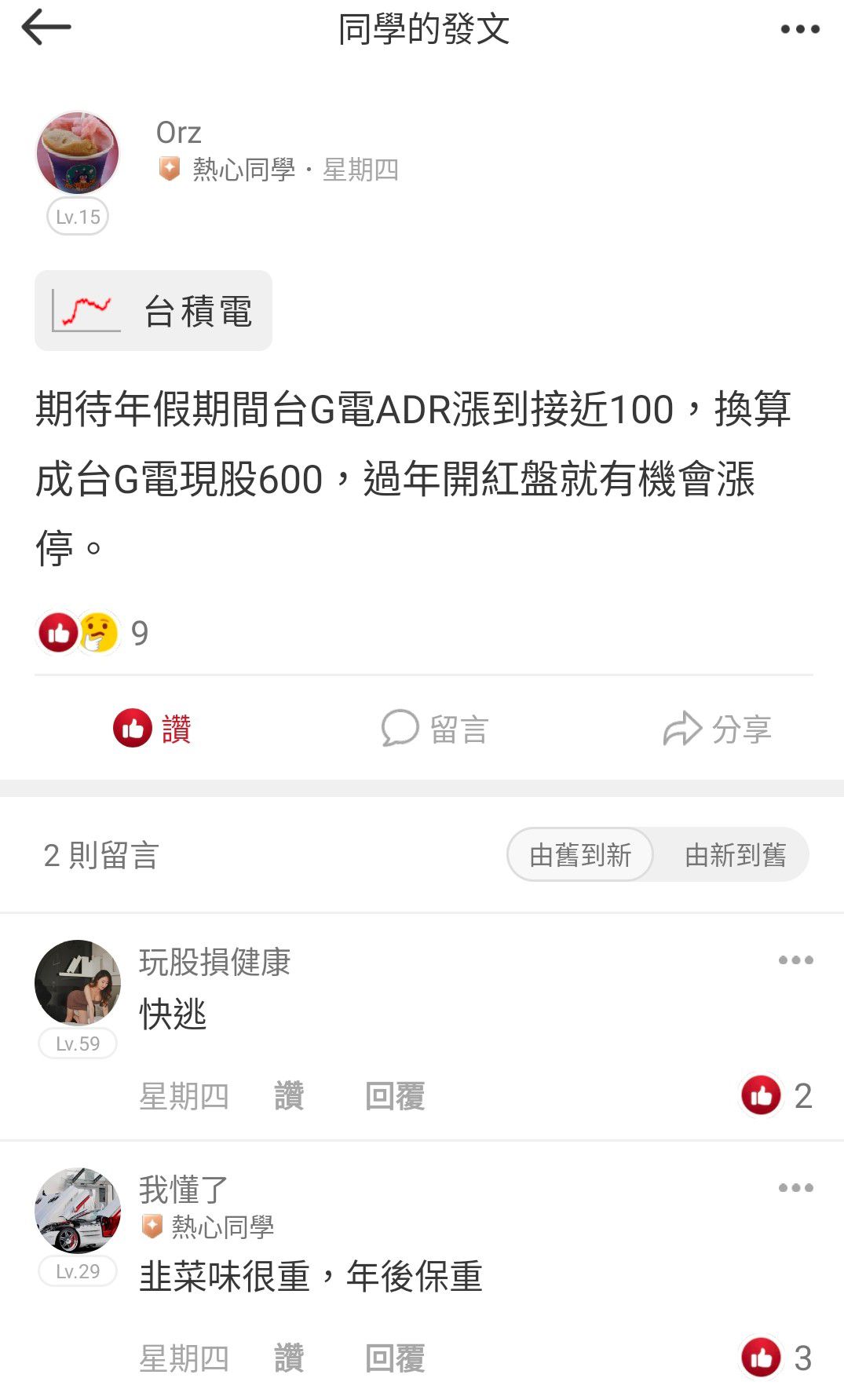844x1400 pixels.
Task: Reply to 玩股損健康's comment
Action: coord(395,1096)
